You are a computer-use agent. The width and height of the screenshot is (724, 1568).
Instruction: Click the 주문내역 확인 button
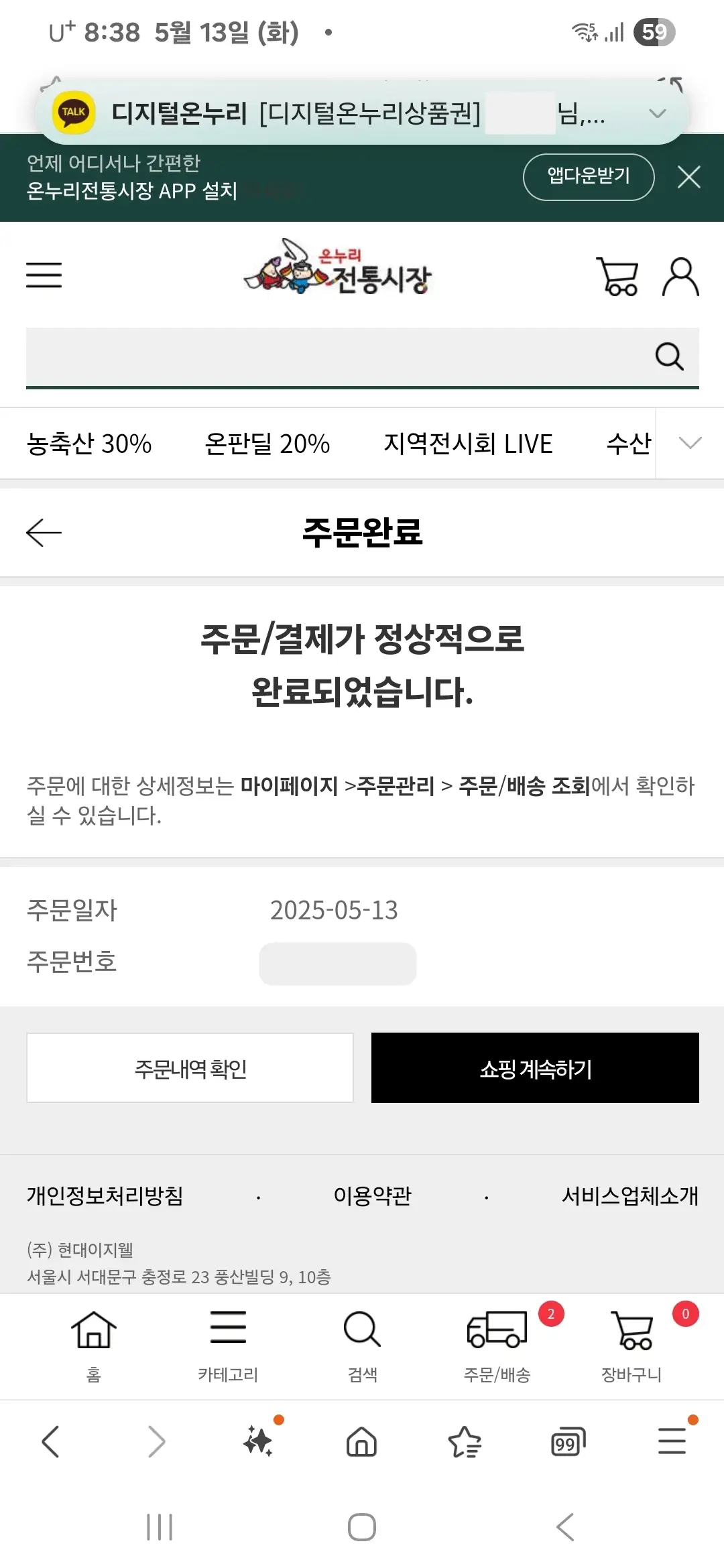[x=190, y=1067]
